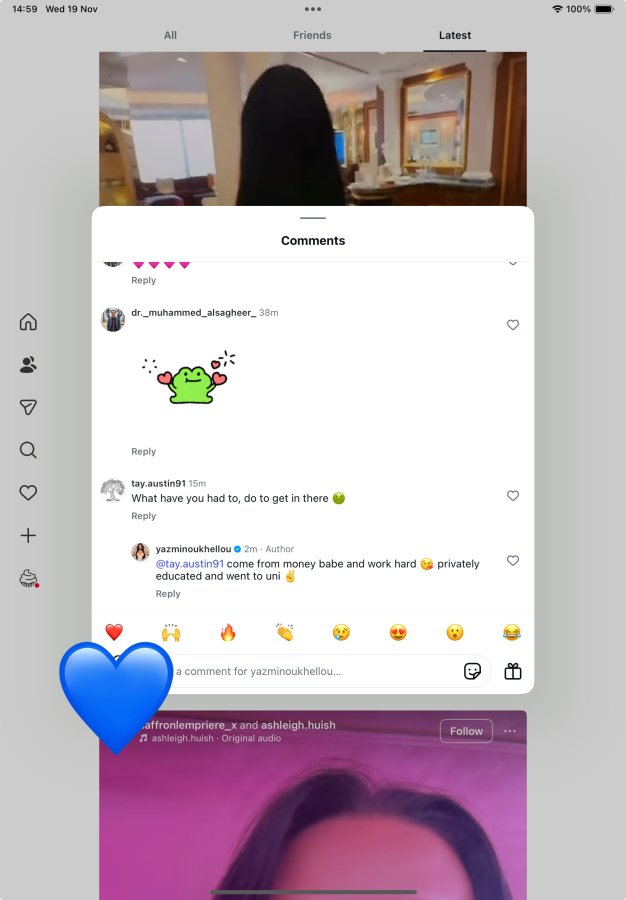
Task: Switch to the Friends tab
Action: (x=312, y=35)
